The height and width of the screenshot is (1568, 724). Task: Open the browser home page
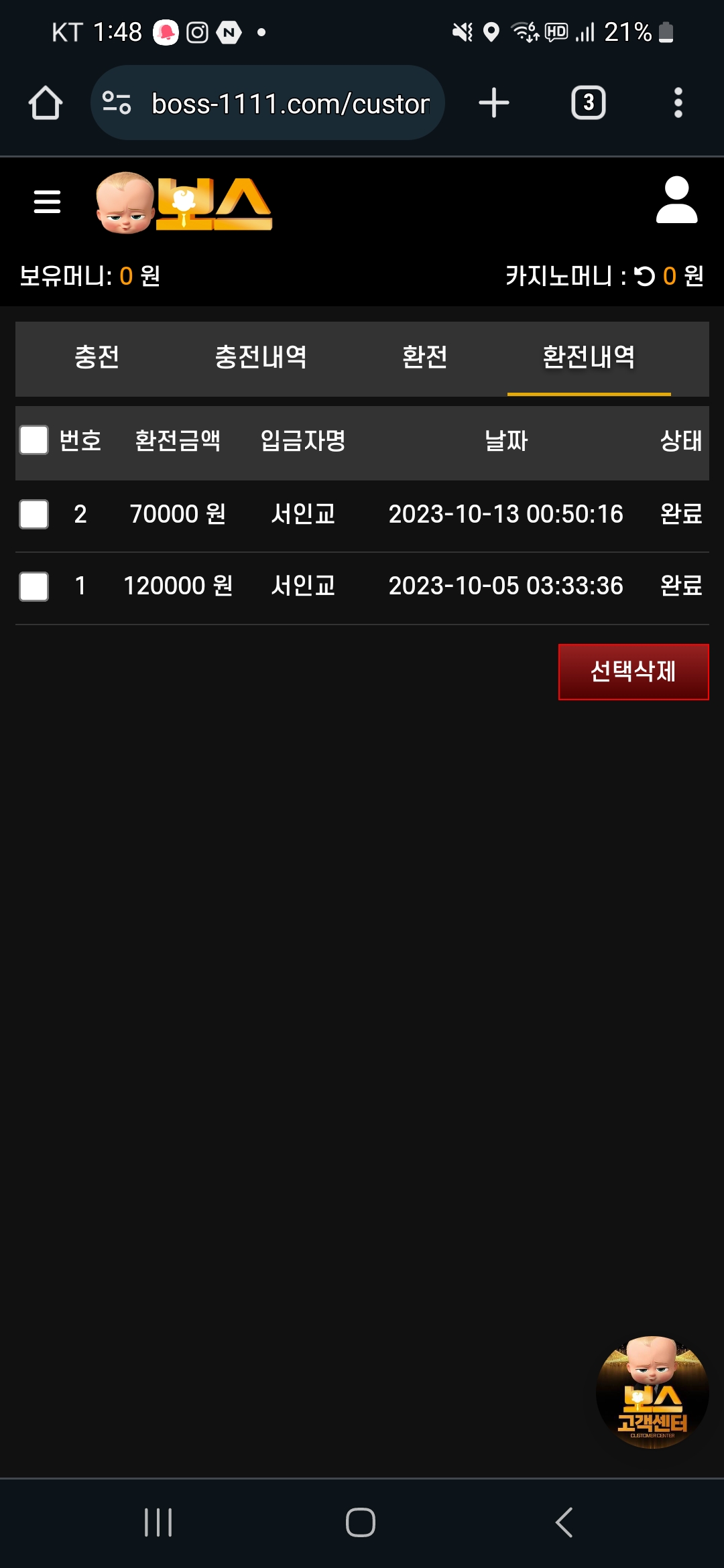click(46, 103)
